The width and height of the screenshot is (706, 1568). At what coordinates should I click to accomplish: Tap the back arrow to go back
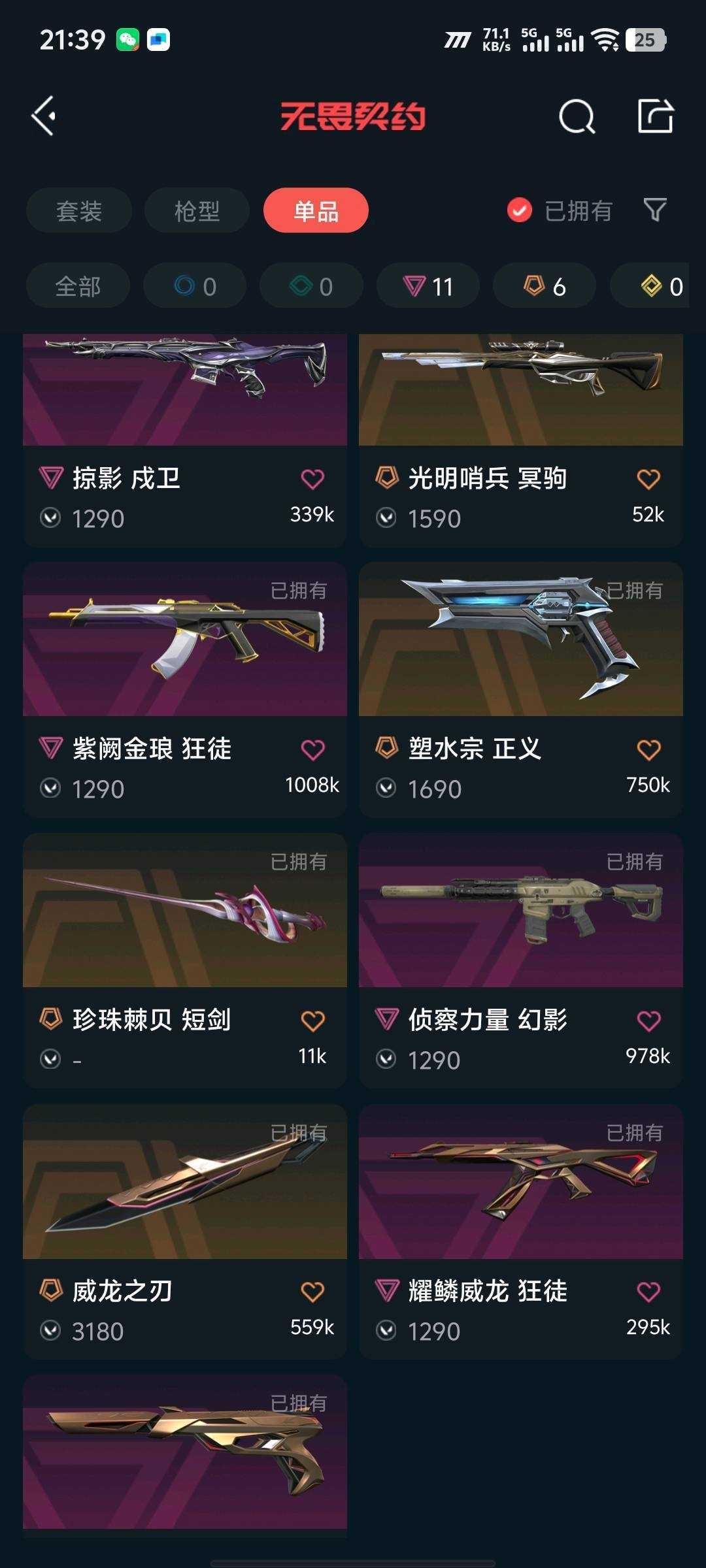[43, 118]
